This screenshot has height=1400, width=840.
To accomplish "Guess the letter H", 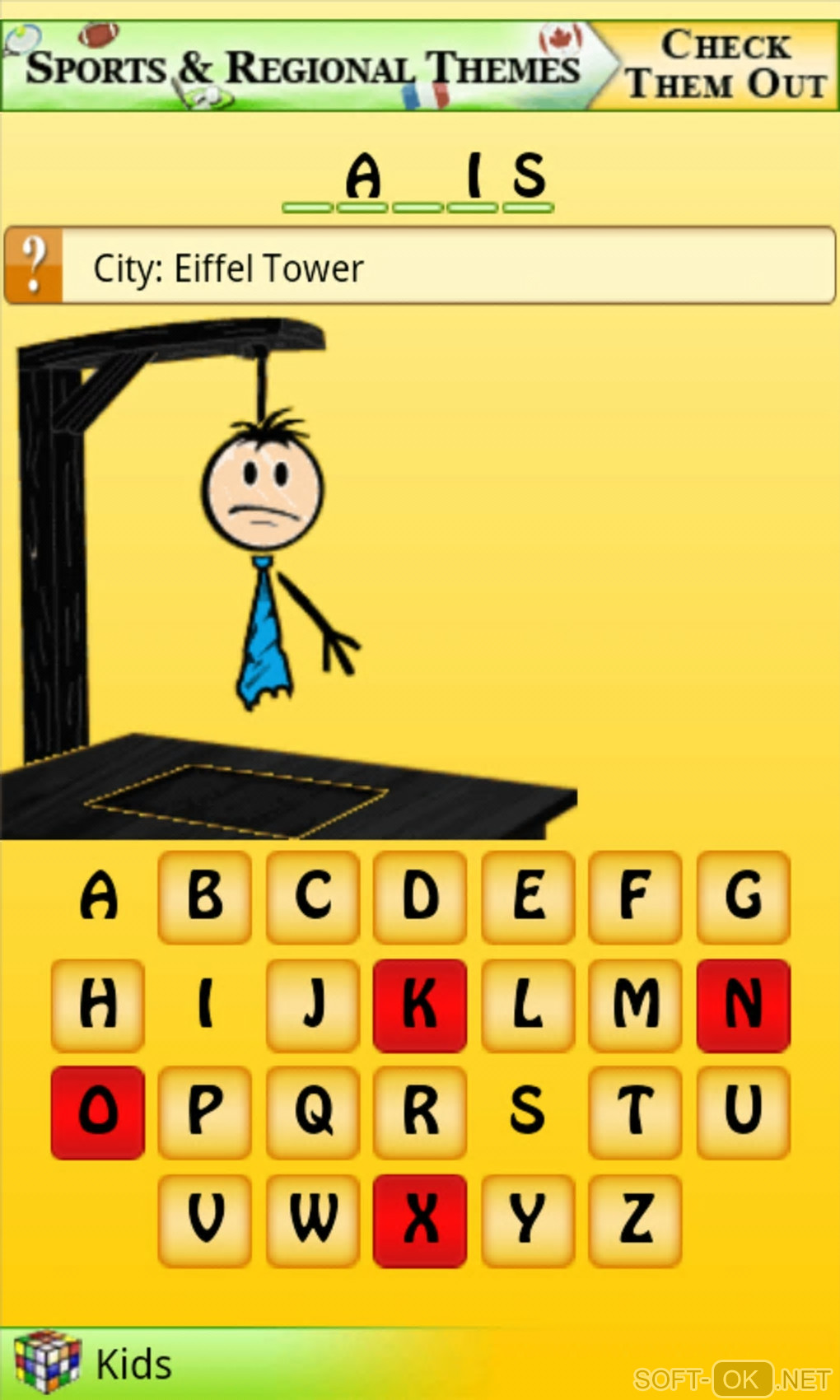I will (x=97, y=1005).
